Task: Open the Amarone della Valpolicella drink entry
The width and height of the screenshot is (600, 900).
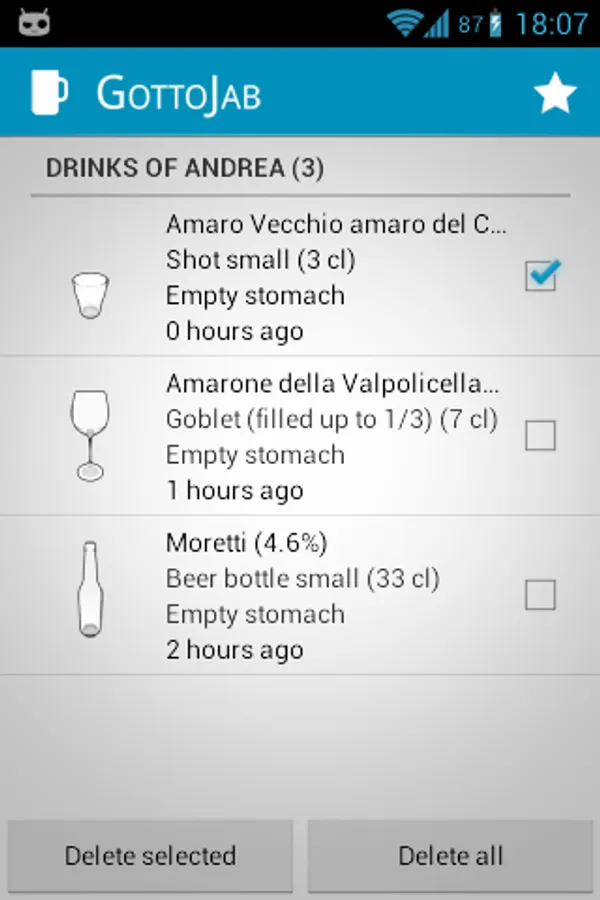Action: point(300,437)
